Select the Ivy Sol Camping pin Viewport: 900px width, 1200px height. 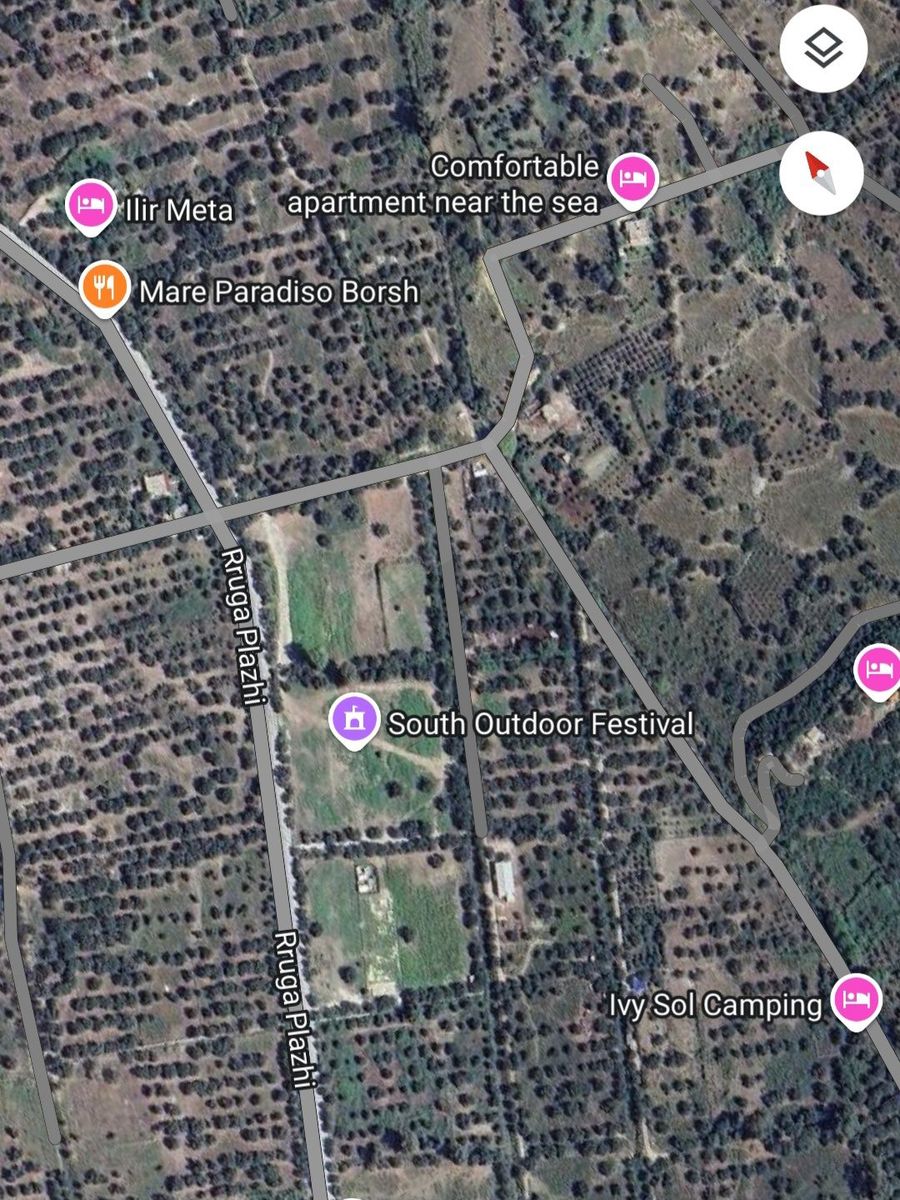coord(857,998)
